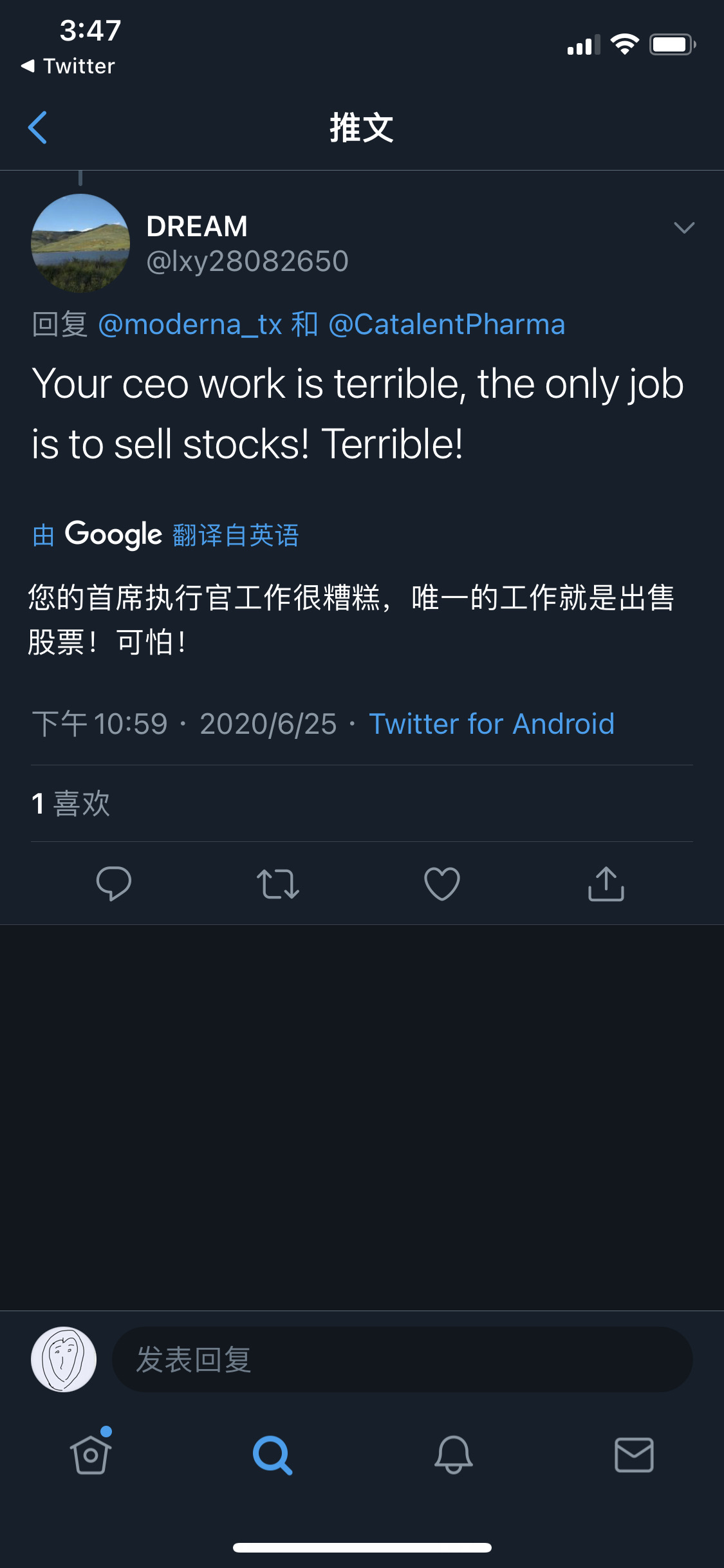Screen dimensions: 724x1568
Task: Like this tweet with the heart
Action: 442,883
